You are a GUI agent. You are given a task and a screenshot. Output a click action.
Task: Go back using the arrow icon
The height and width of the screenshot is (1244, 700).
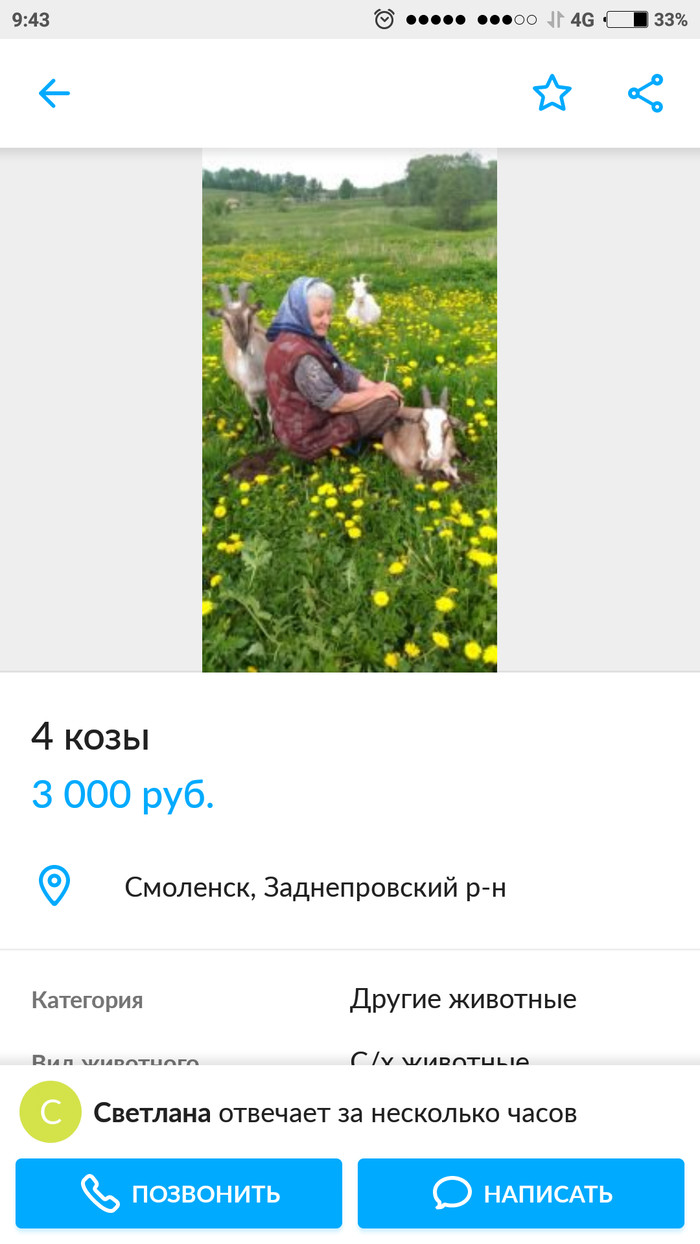coord(54,94)
